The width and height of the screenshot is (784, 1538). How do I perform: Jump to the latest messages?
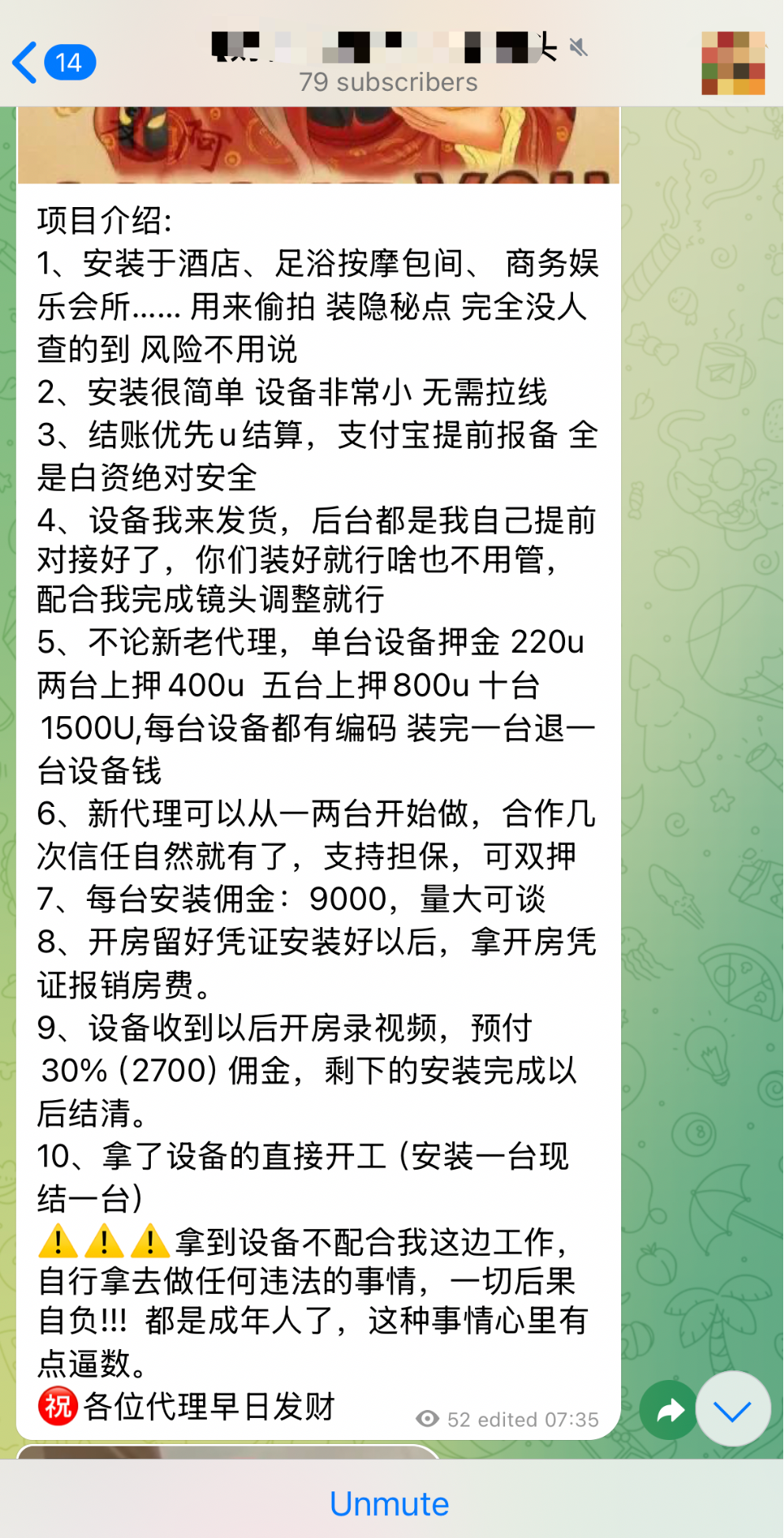point(733,1410)
